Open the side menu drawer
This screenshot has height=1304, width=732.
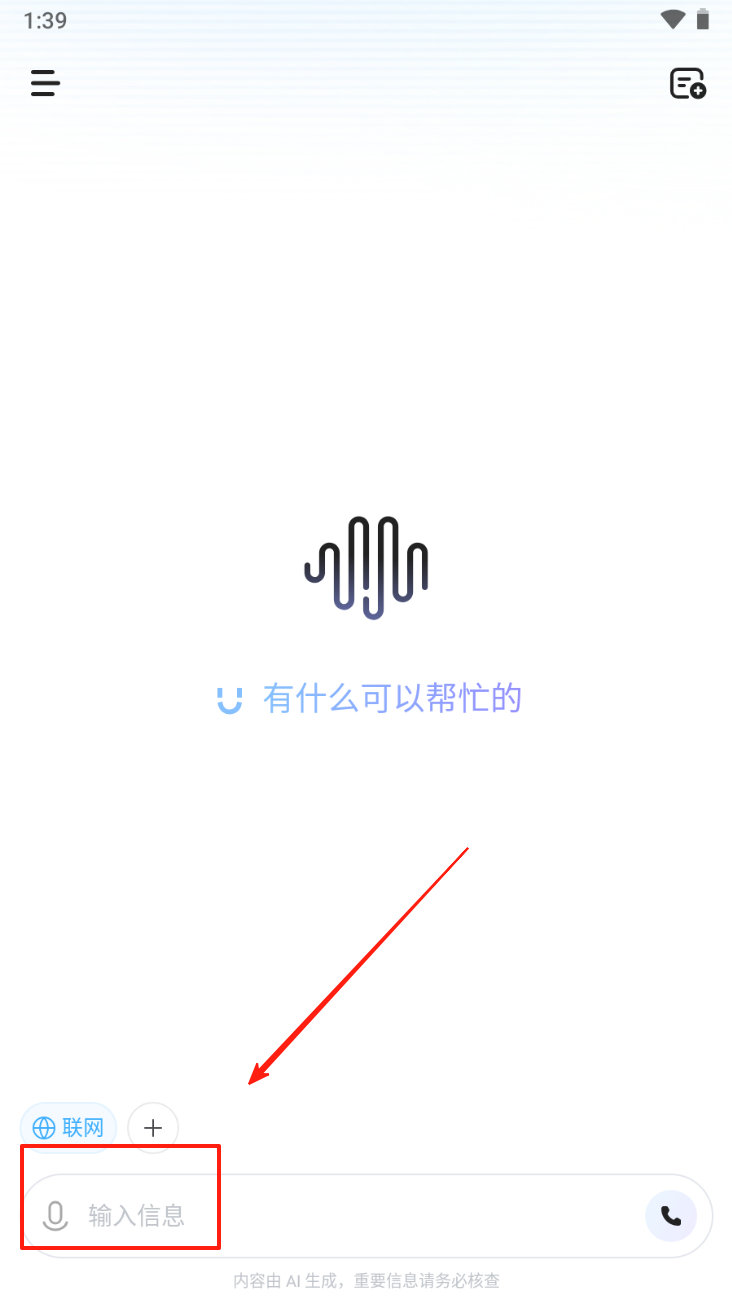click(45, 83)
